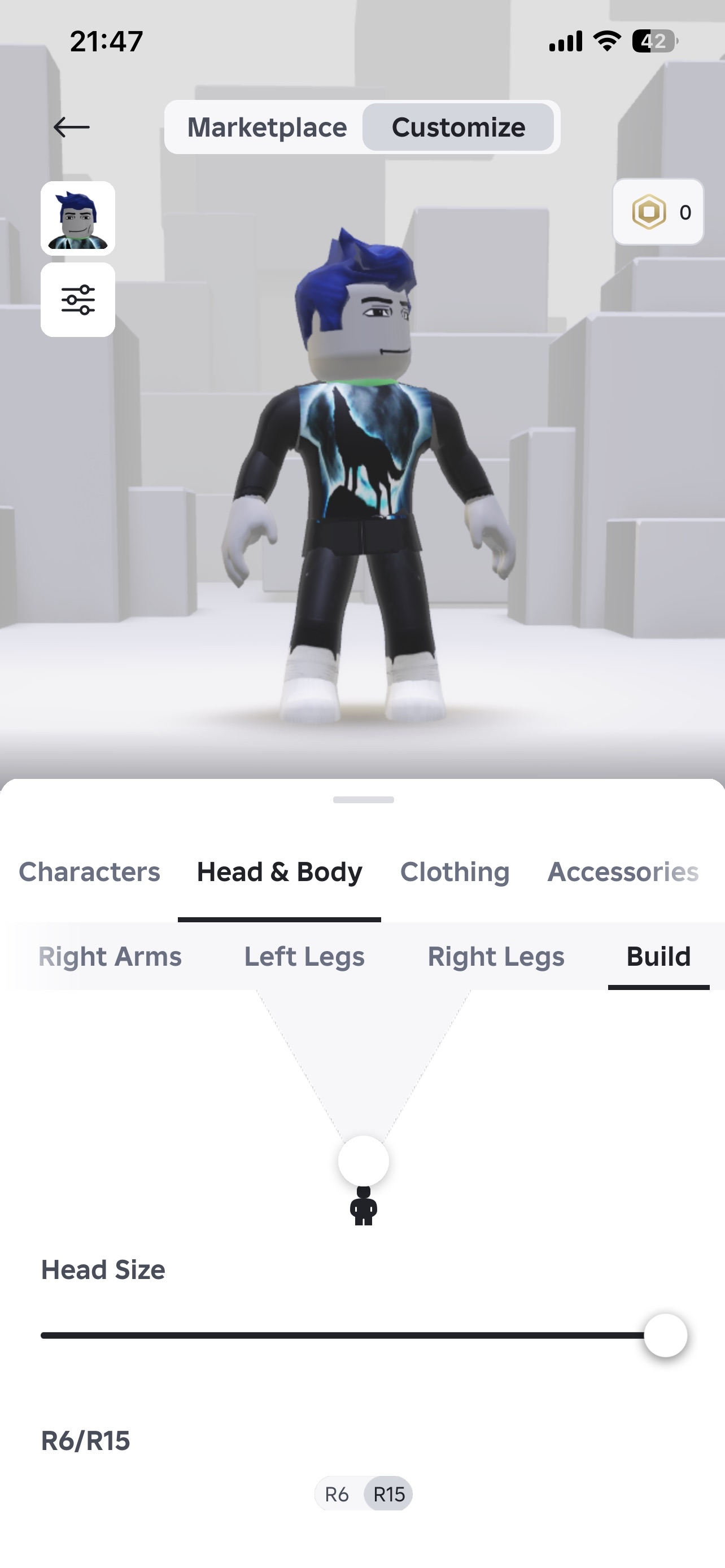Open the Clothing category

[x=455, y=871]
